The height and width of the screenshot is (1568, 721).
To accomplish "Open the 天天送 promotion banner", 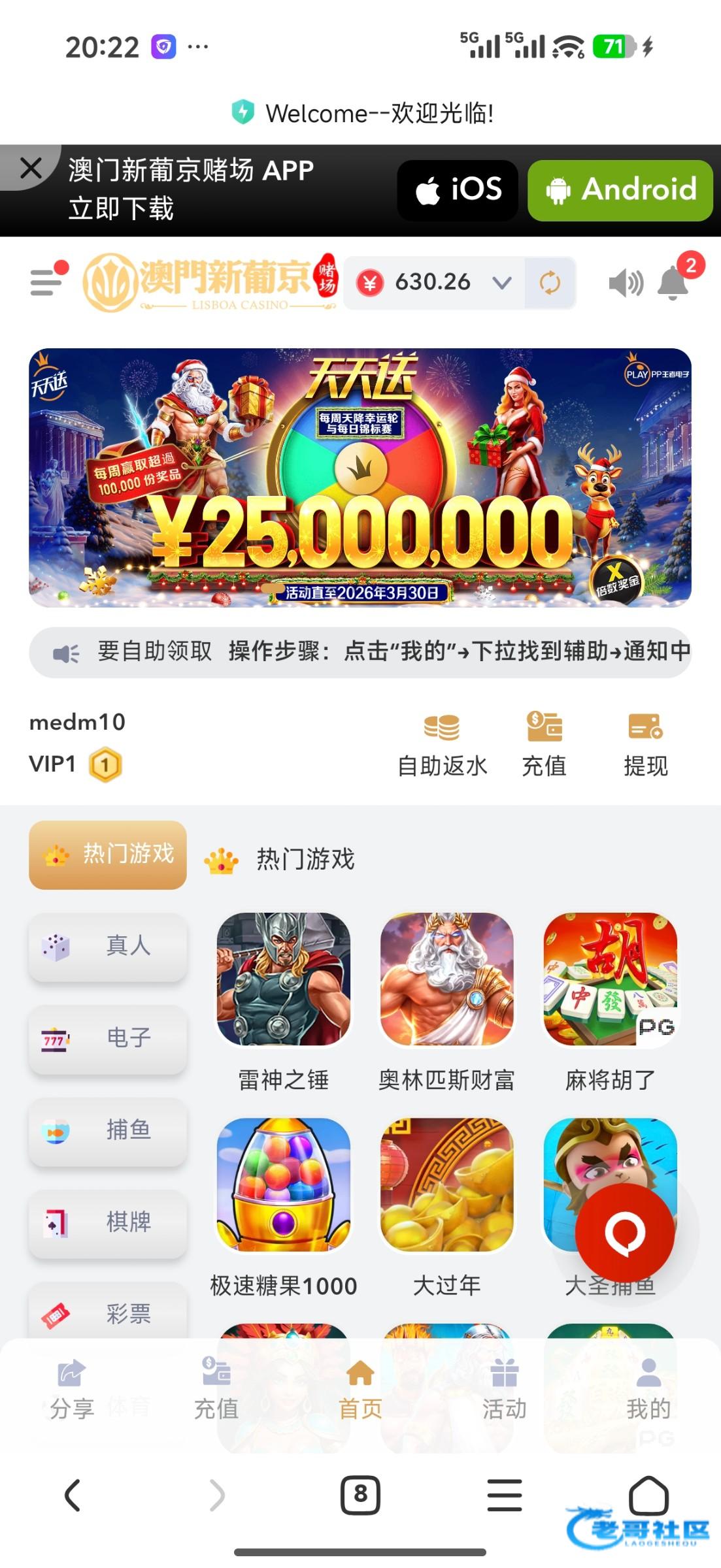I will pyautogui.click(x=360, y=478).
